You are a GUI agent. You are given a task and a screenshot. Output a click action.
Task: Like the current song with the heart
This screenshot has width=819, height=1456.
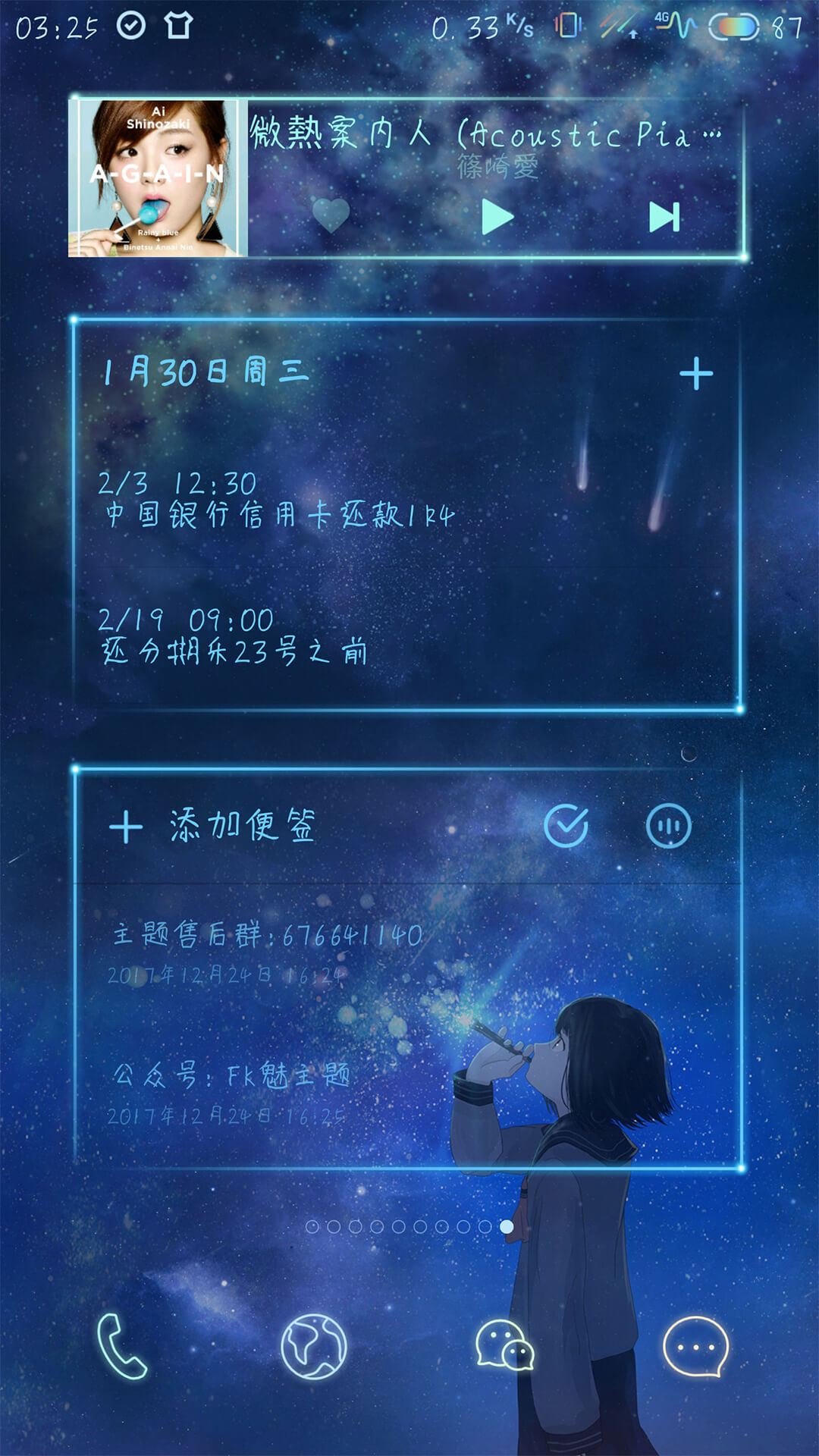click(x=331, y=215)
